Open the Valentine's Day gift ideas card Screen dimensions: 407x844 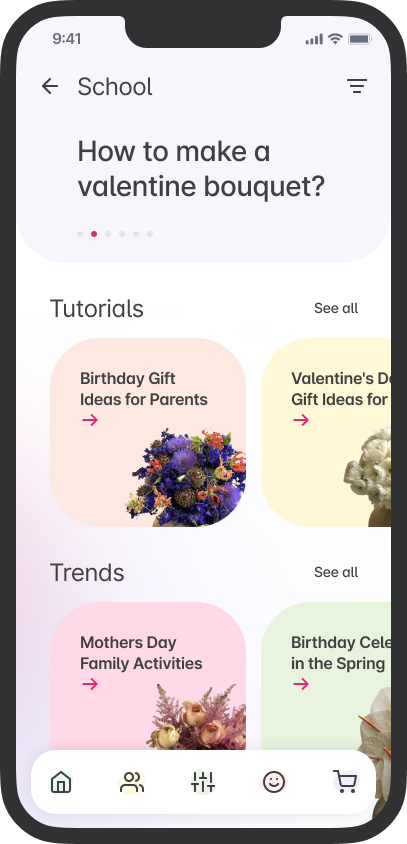coord(326,432)
